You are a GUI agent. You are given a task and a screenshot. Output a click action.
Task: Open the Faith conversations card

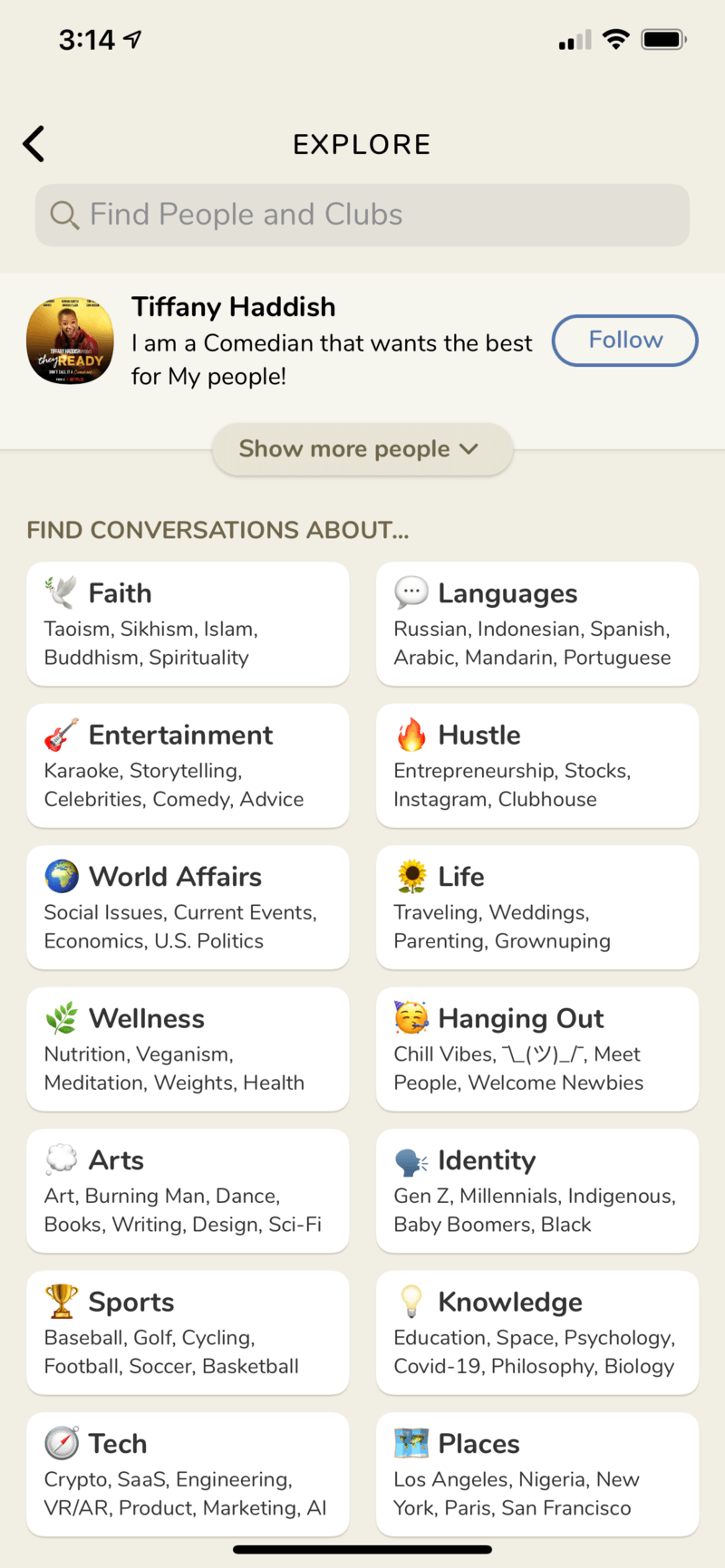click(x=188, y=624)
